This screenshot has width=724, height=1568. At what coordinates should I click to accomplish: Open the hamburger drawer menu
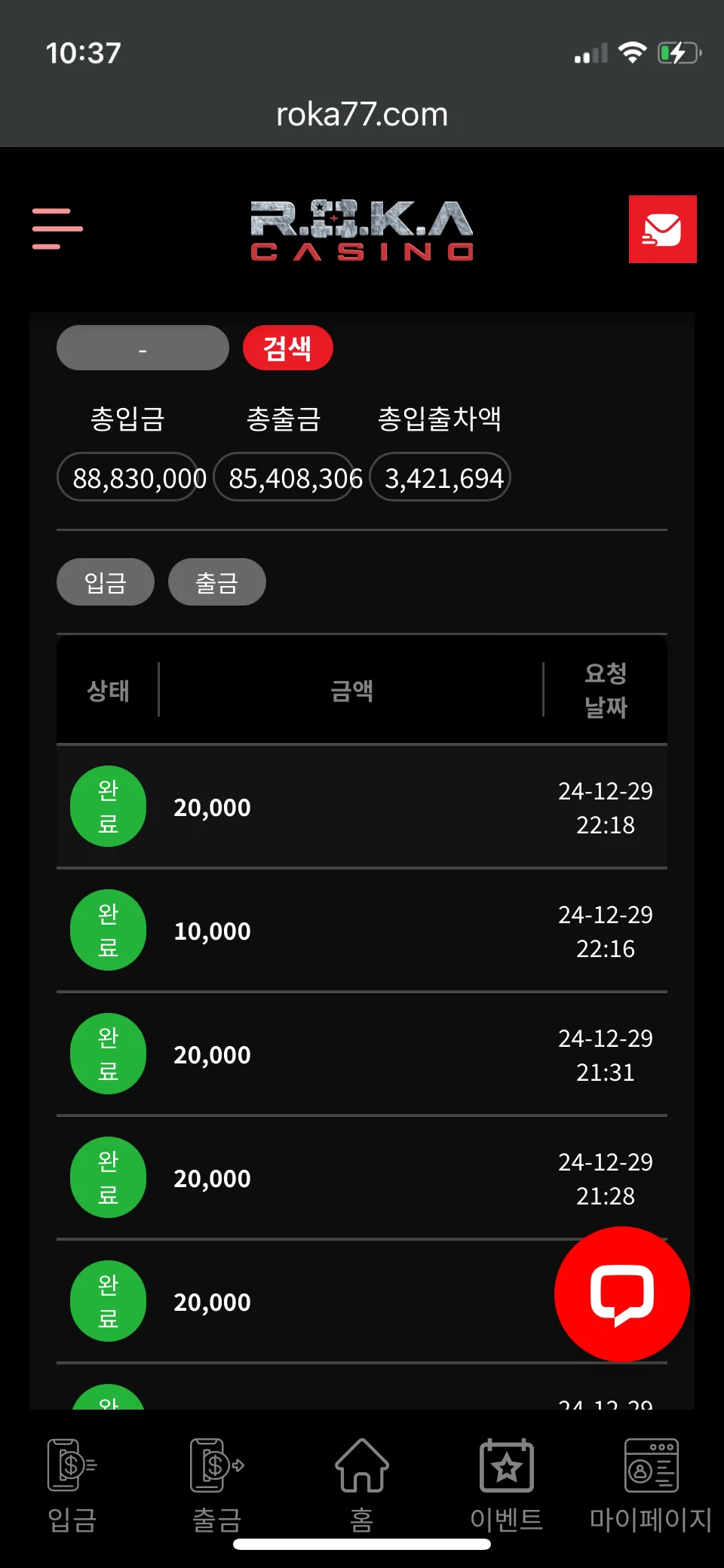pyautogui.click(x=57, y=229)
